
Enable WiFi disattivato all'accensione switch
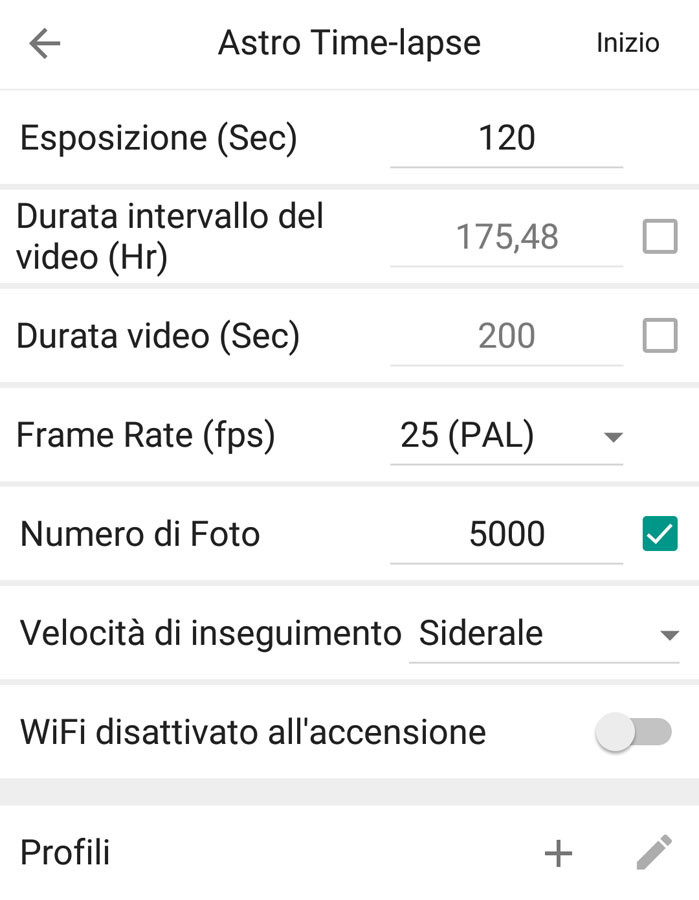(633, 733)
